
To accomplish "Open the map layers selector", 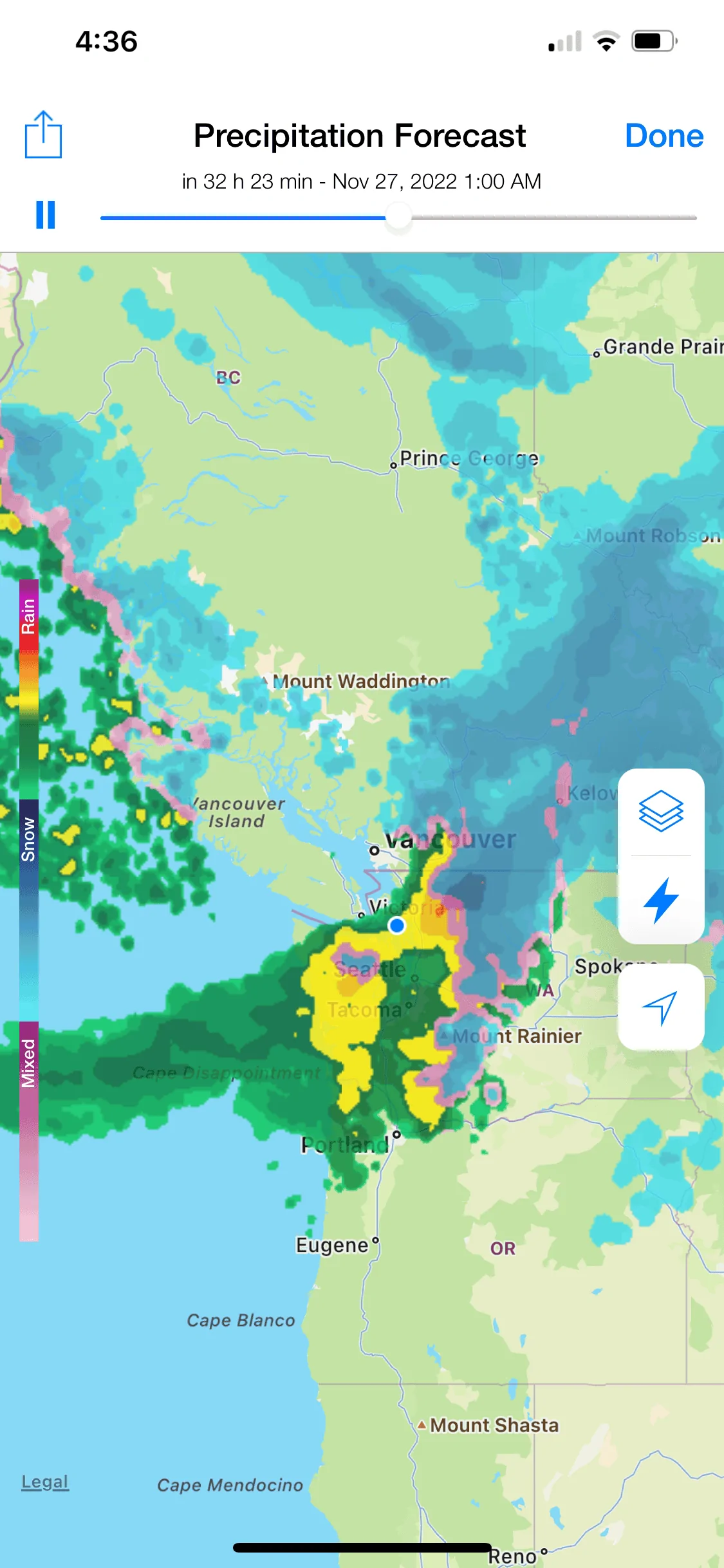I will click(x=661, y=811).
